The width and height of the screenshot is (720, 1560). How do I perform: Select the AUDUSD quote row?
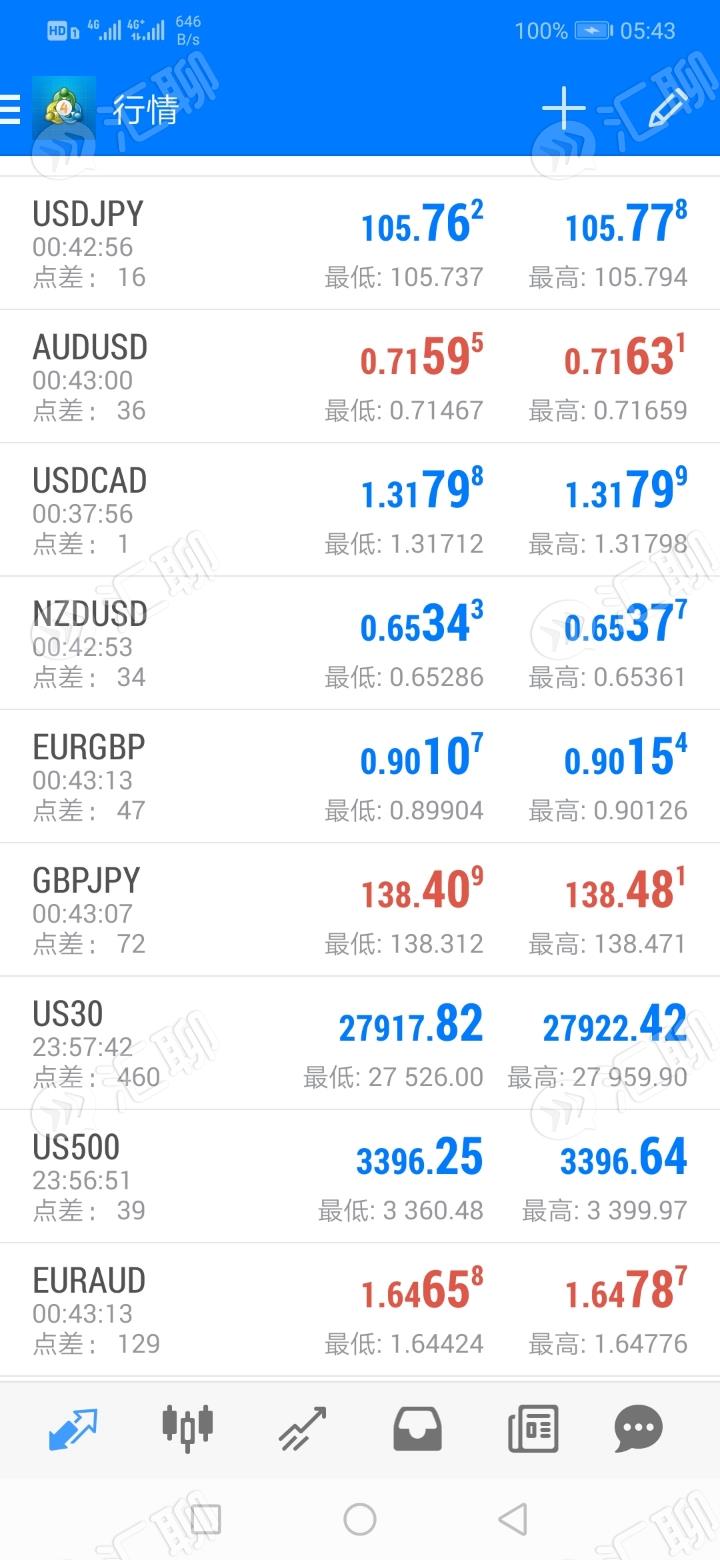click(x=360, y=376)
